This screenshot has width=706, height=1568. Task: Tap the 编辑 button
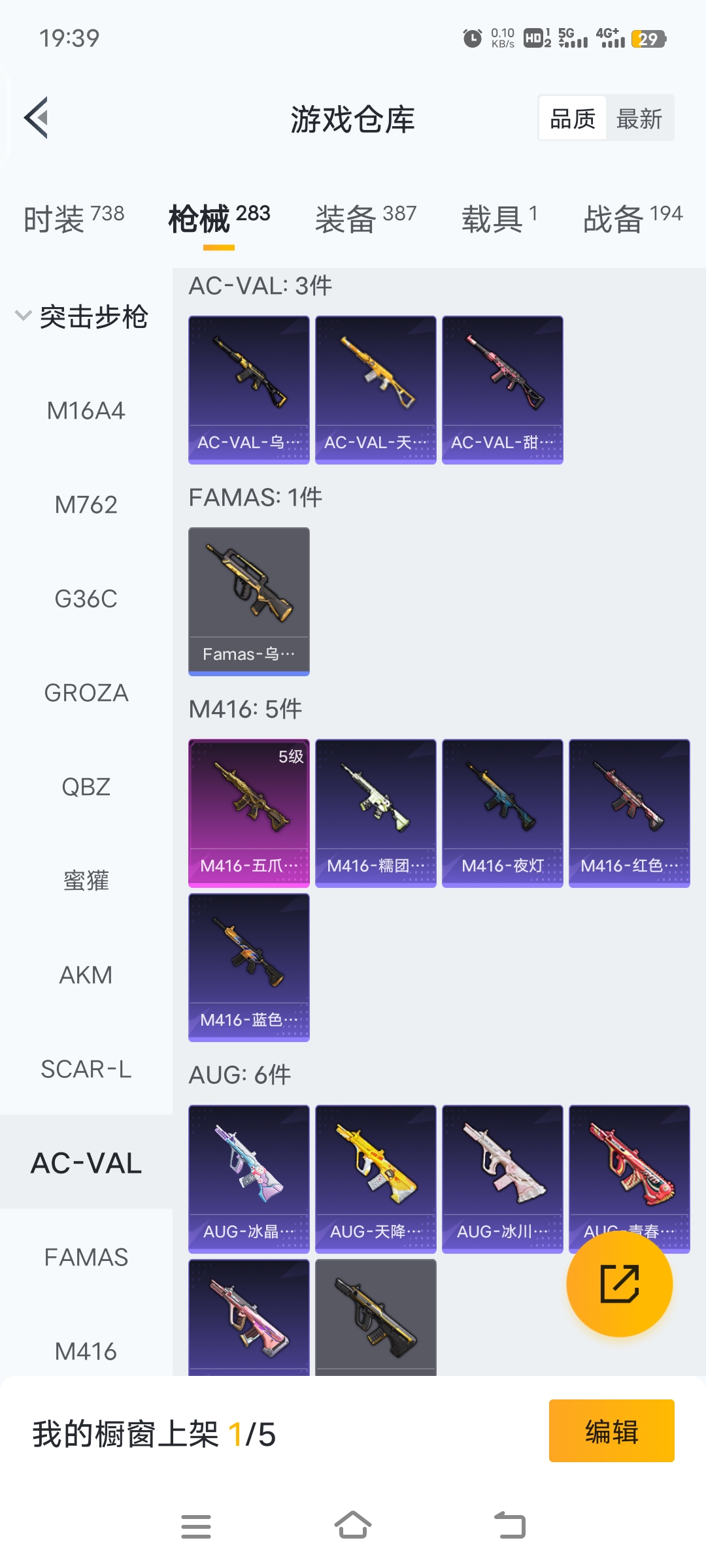pos(611,1431)
